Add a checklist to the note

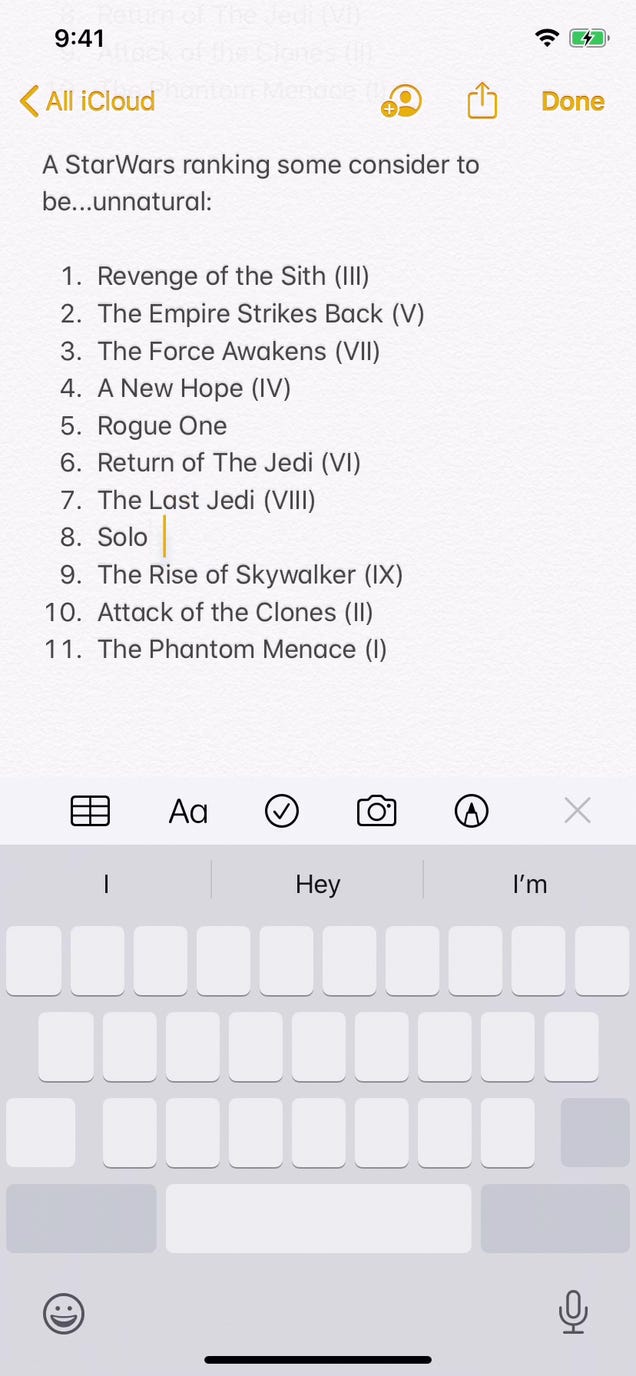tap(282, 811)
